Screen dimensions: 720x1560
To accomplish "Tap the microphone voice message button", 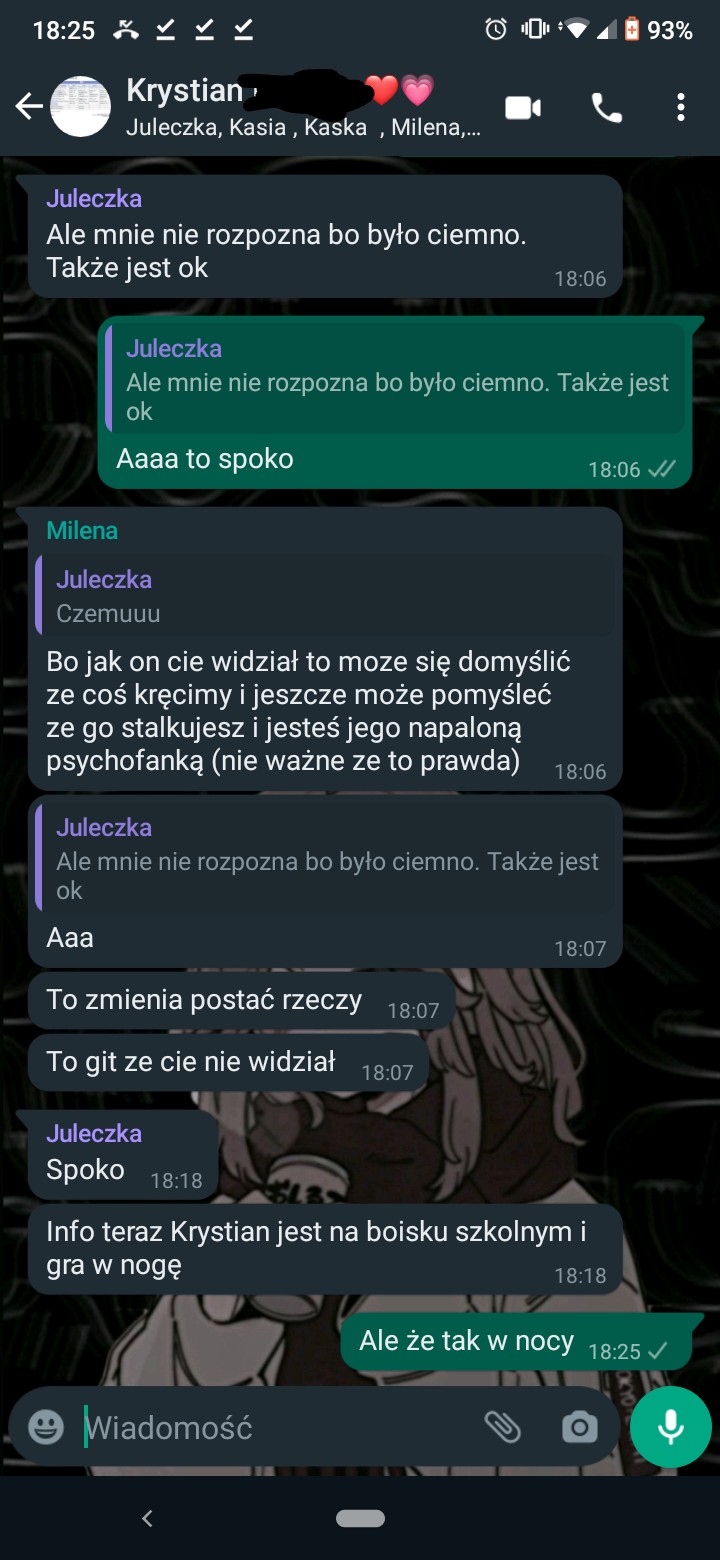I will click(670, 1427).
